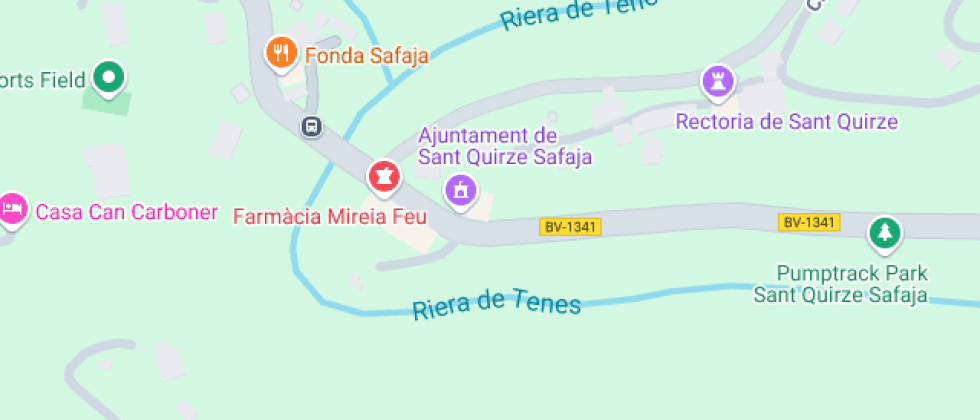The width and height of the screenshot is (980, 420).
Task: Select the Sports Field marker
Action: tap(108, 76)
